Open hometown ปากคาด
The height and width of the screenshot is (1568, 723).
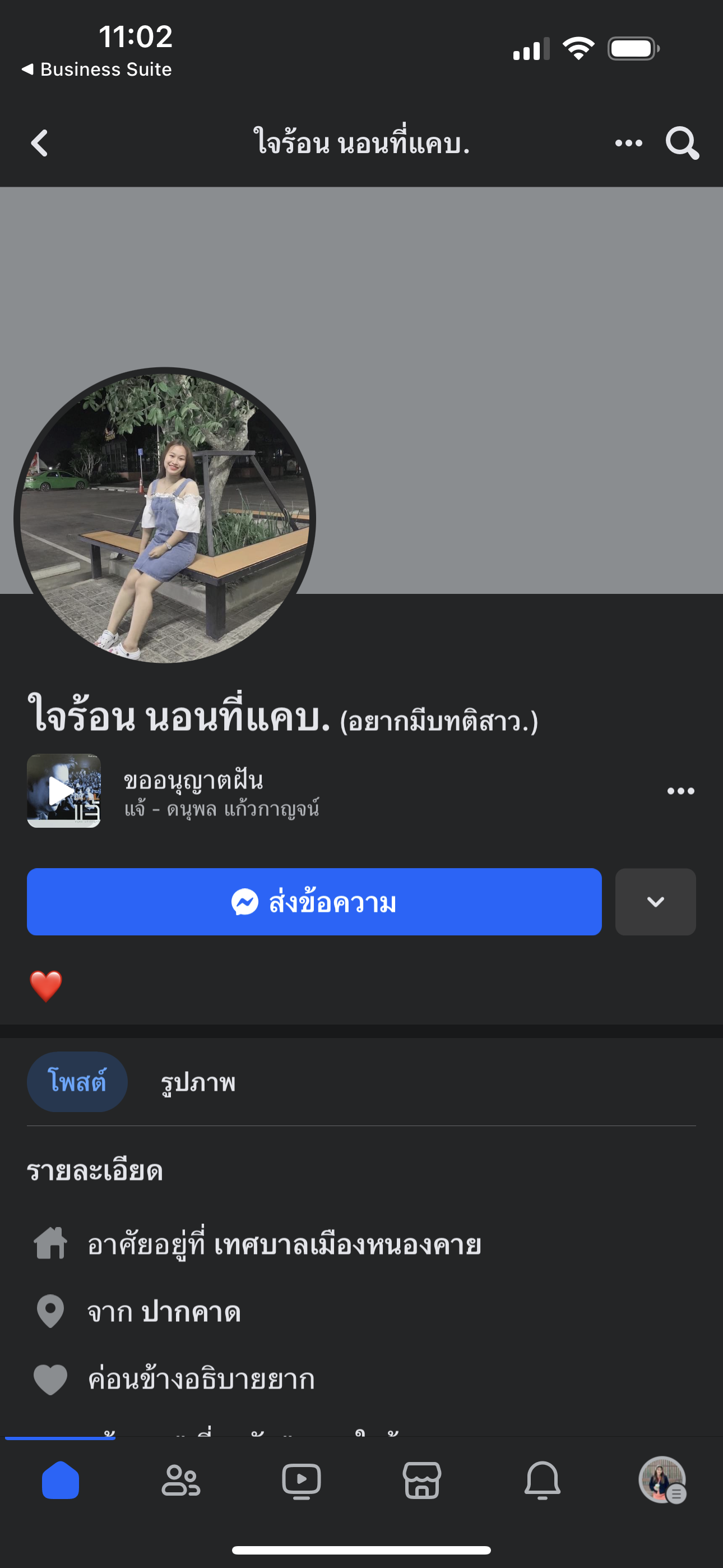click(191, 1312)
